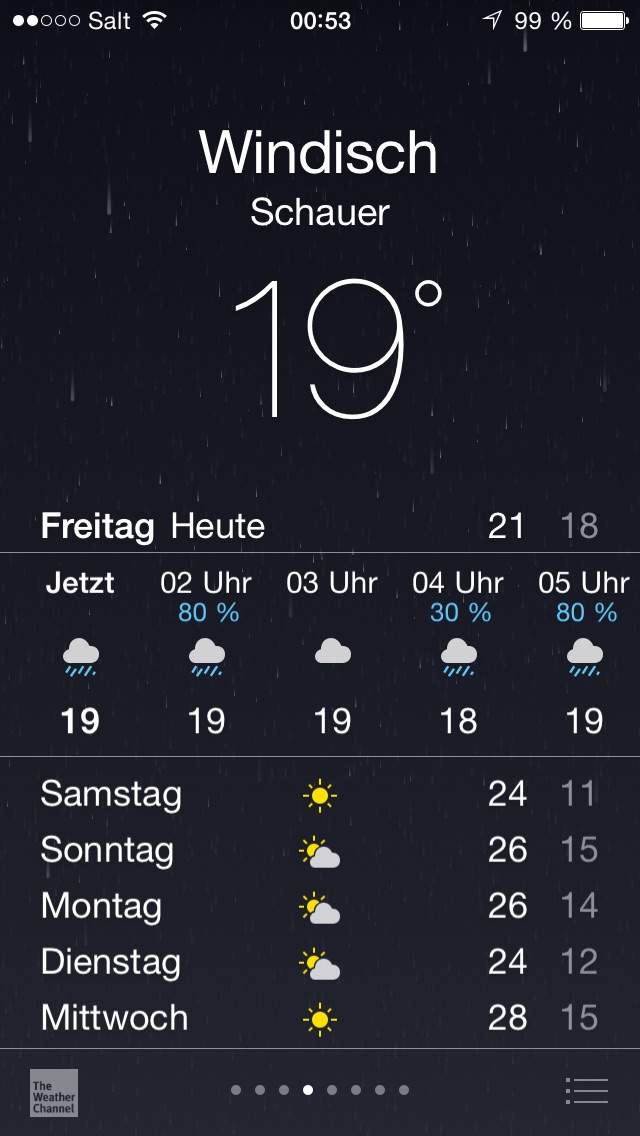Viewport: 640px width, 1136px height.
Task: Open The Weather Channel link
Action: [54, 1093]
